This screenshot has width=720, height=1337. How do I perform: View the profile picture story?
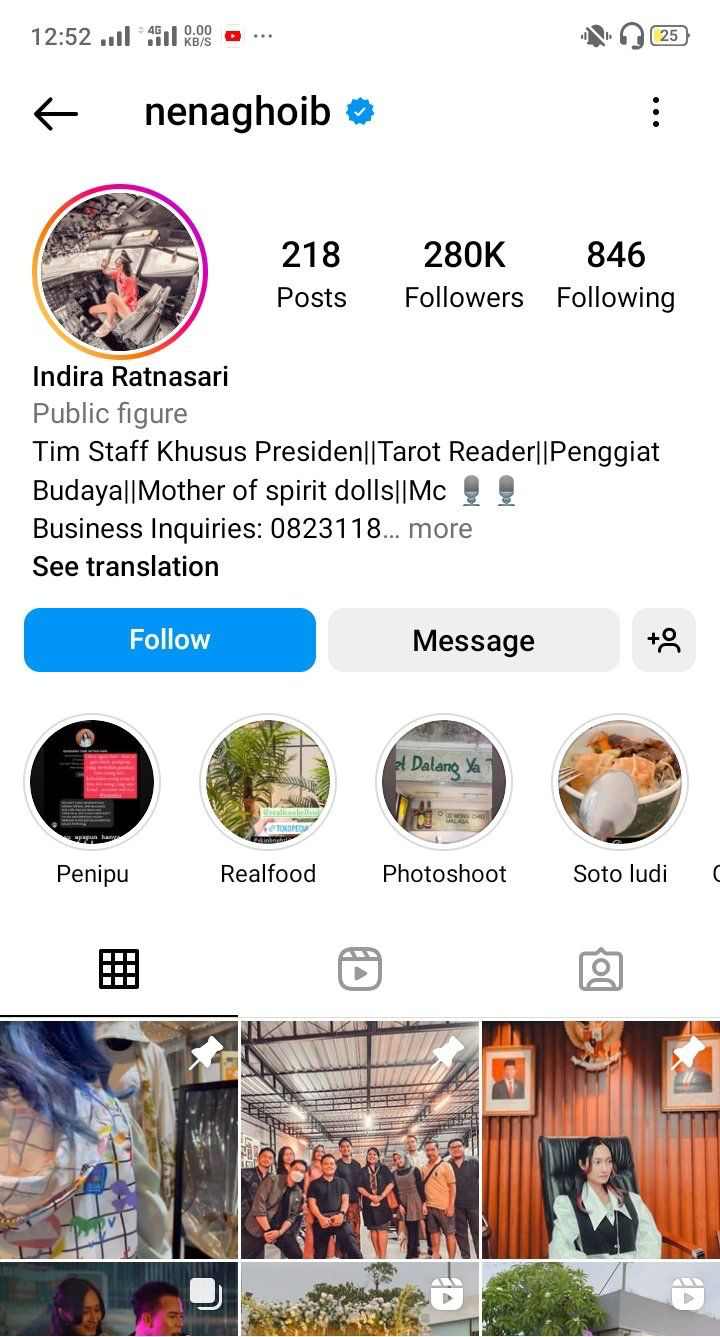(120, 272)
